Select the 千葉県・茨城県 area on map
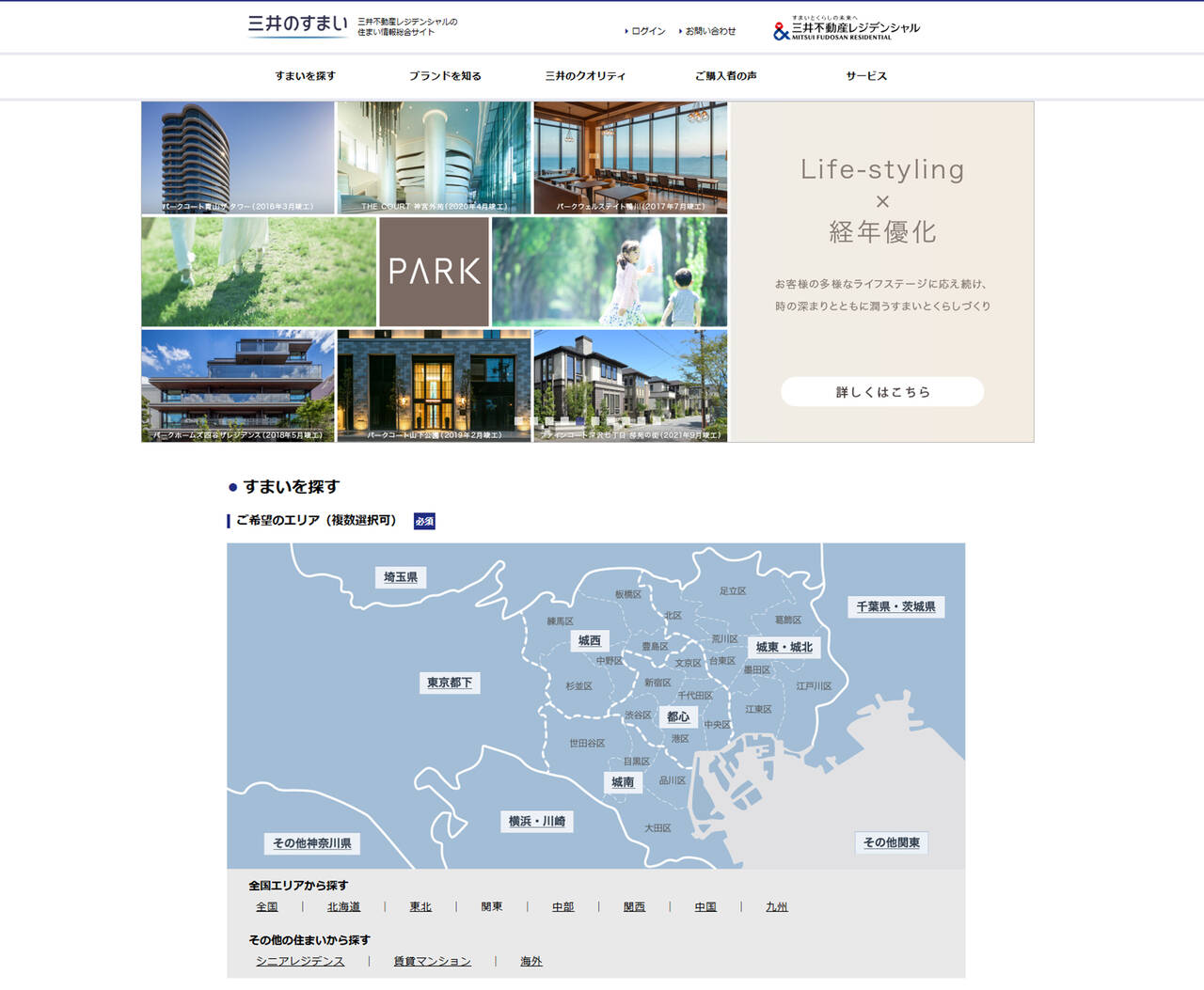This screenshot has height=990, width=1204. point(895,607)
